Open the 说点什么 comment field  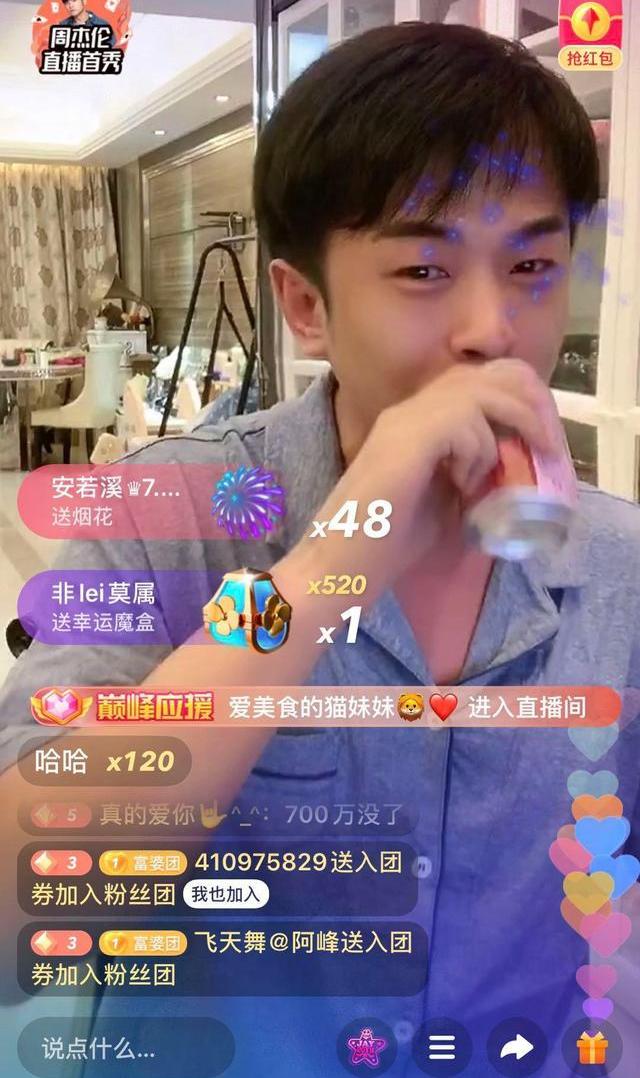coord(126,1048)
